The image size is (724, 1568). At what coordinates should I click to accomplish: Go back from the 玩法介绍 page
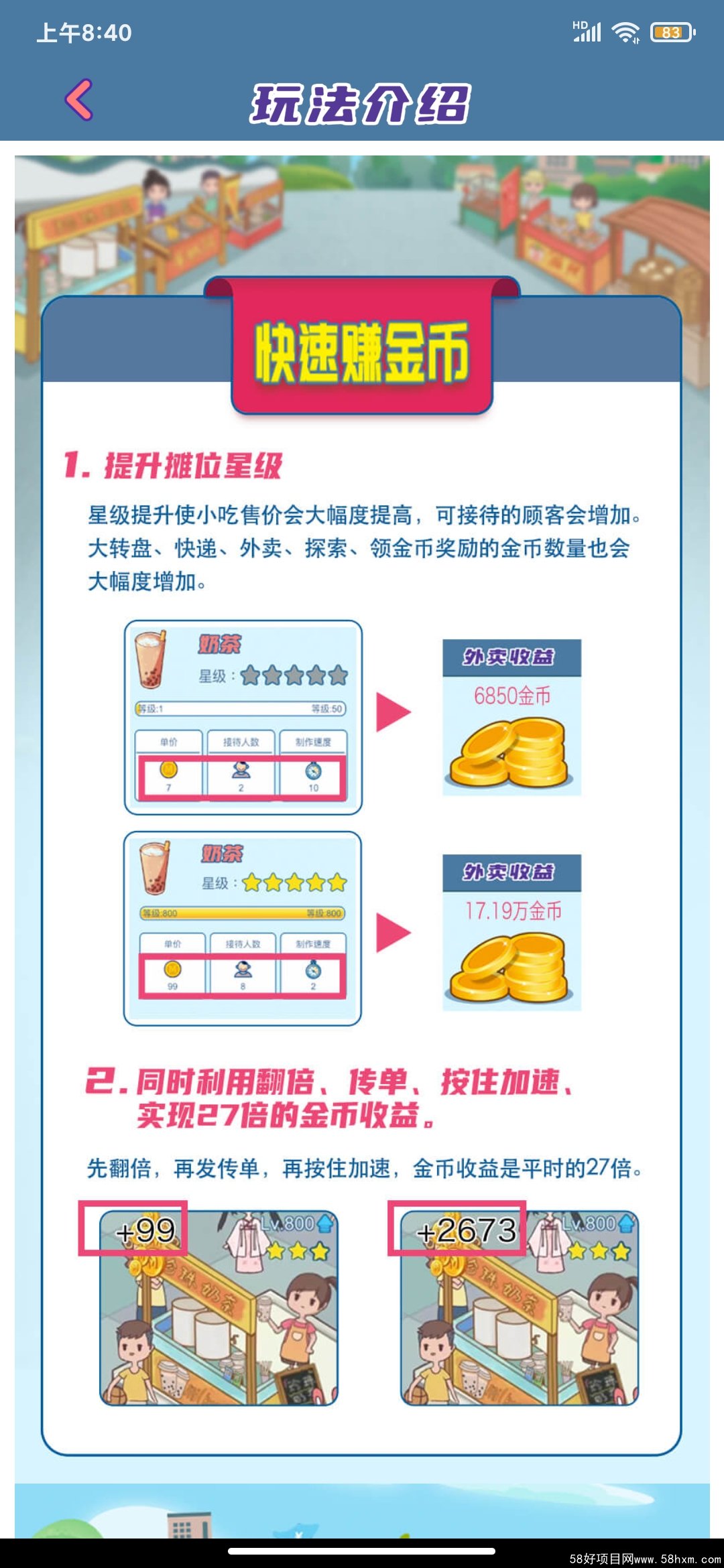(x=79, y=101)
